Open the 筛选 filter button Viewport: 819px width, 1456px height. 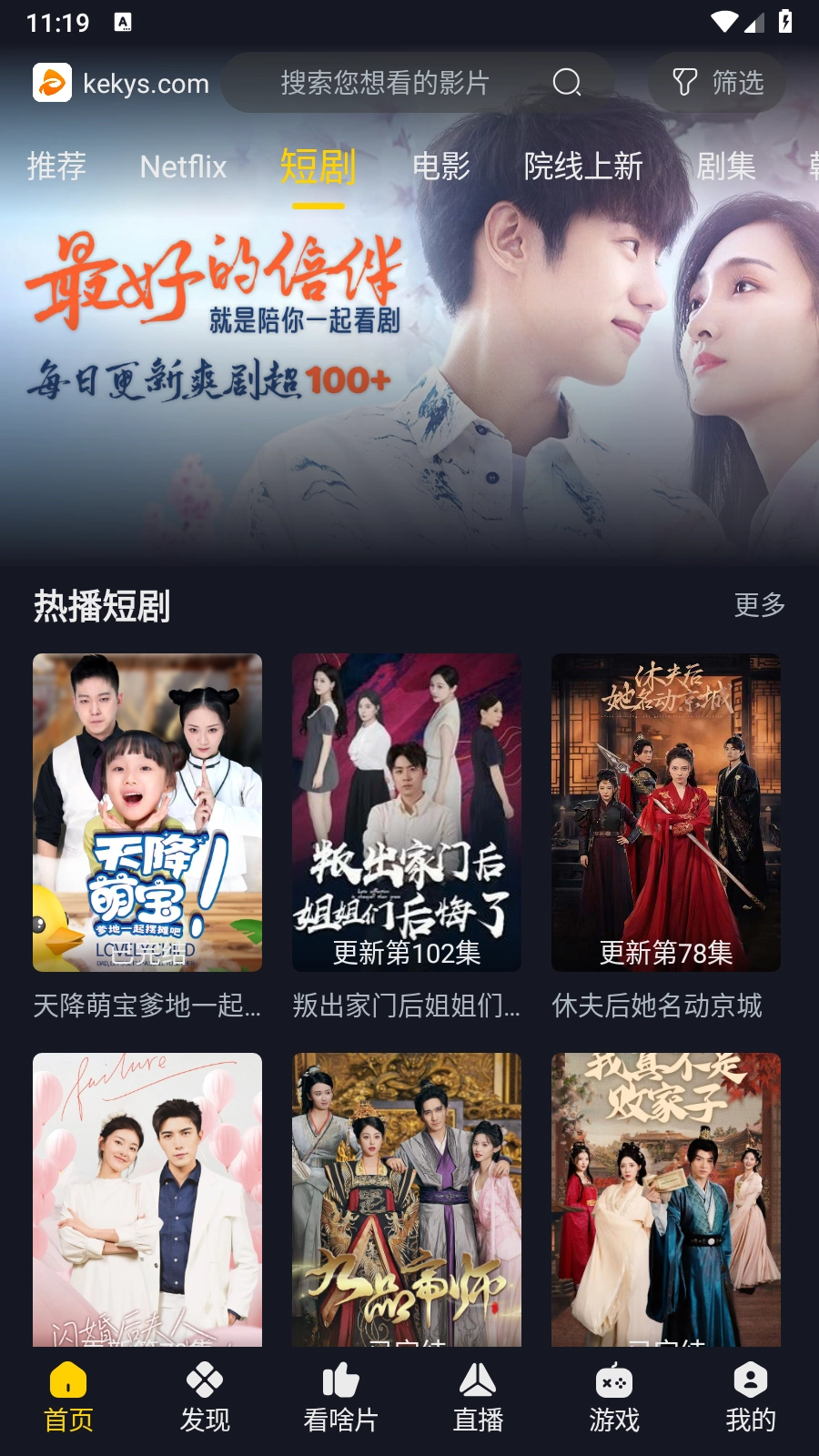pos(717,83)
